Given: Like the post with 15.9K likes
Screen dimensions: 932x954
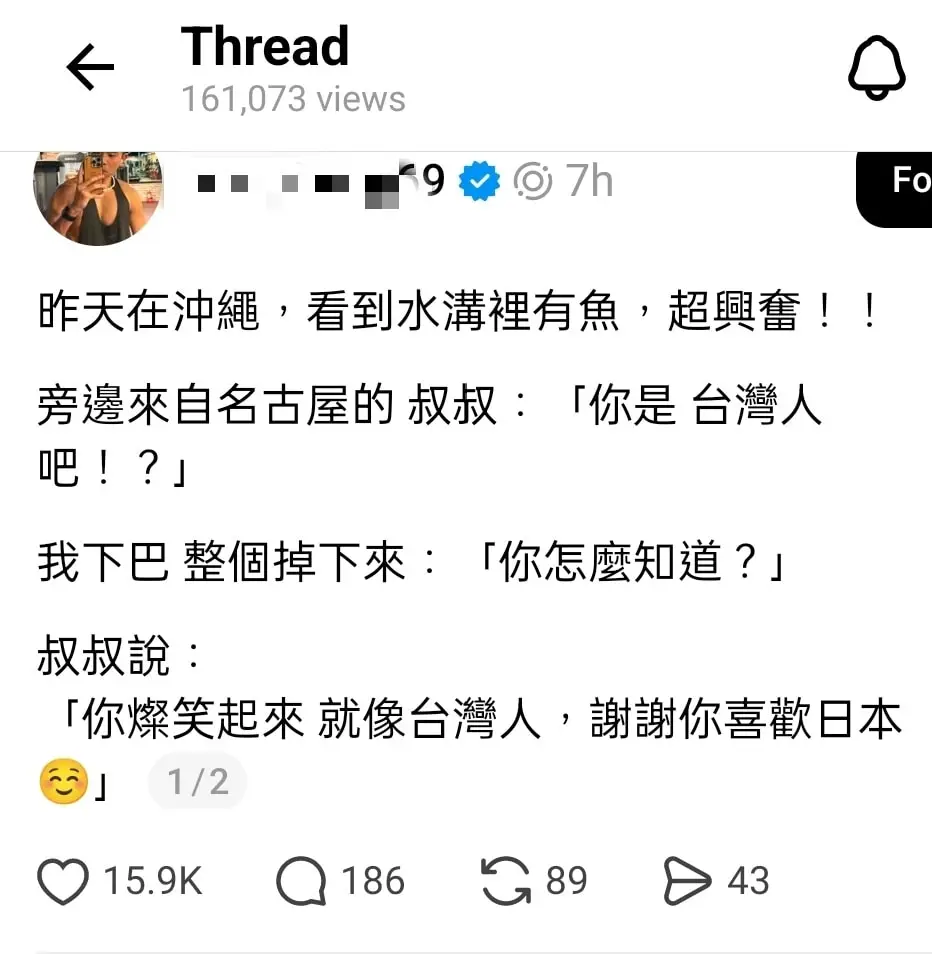Looking at the screenshot, I should click(x=63, y=881).
